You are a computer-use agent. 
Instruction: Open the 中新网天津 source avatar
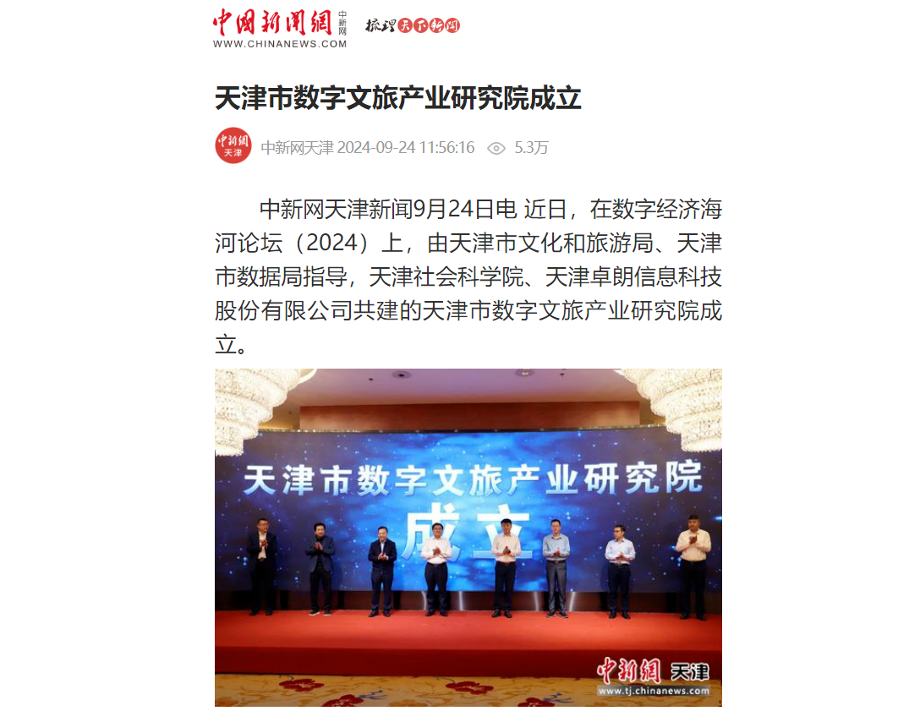(233, 146)
